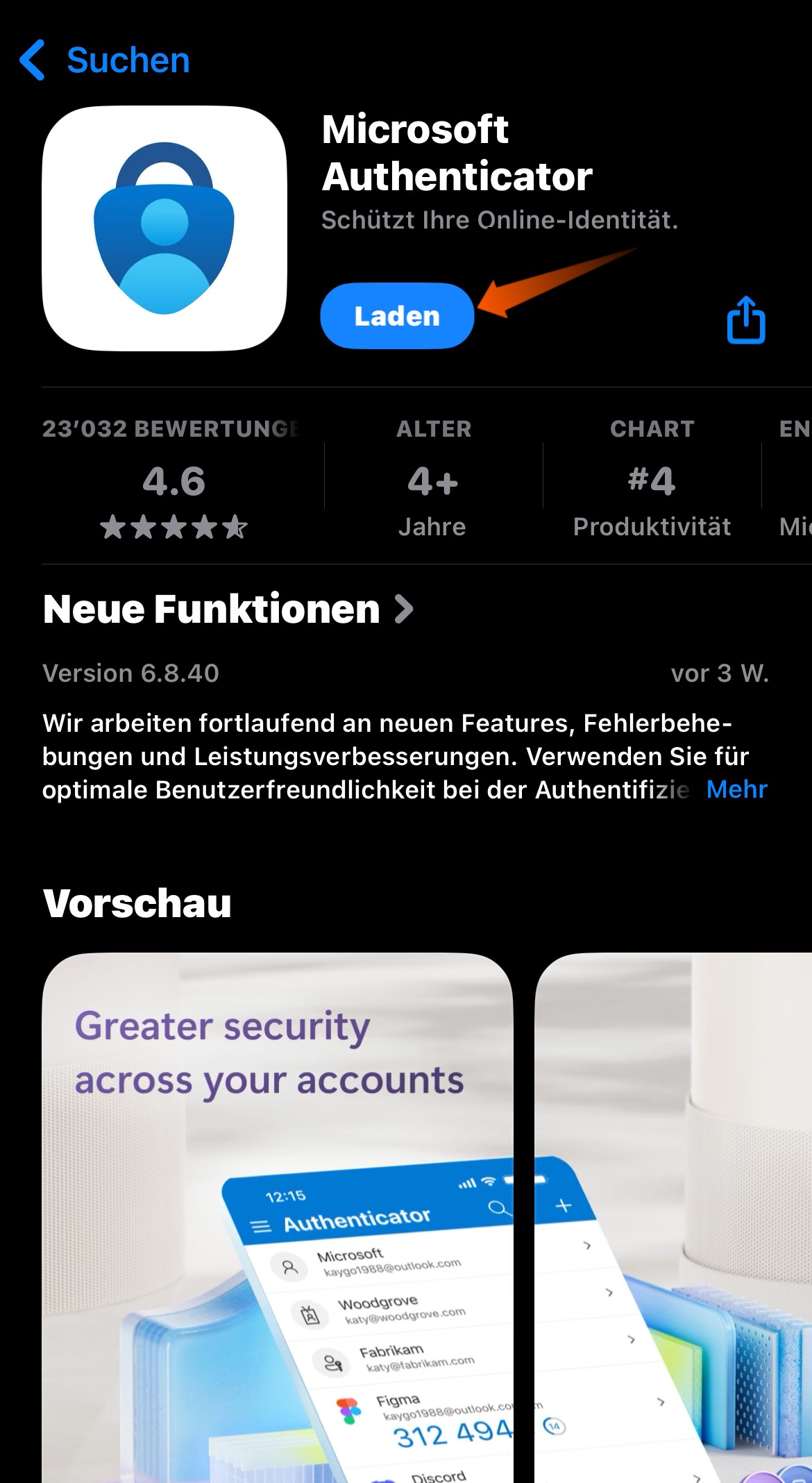Tap Laden to download Microsoft Authenticator
The width and height of the screenshot is (812, 1483).
[397, 316]
